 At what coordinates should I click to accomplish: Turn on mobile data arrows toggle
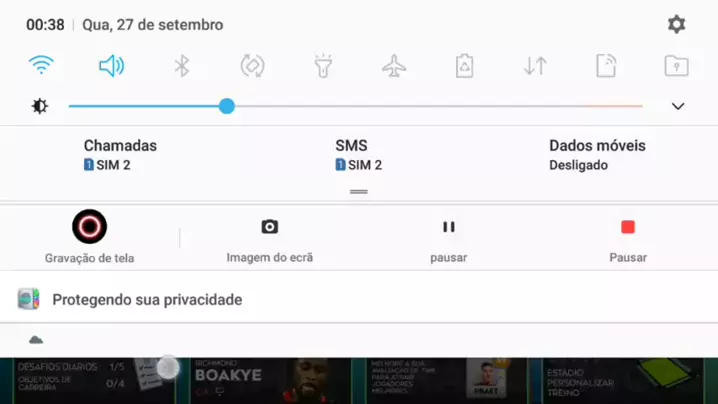(x=535, y=66)
